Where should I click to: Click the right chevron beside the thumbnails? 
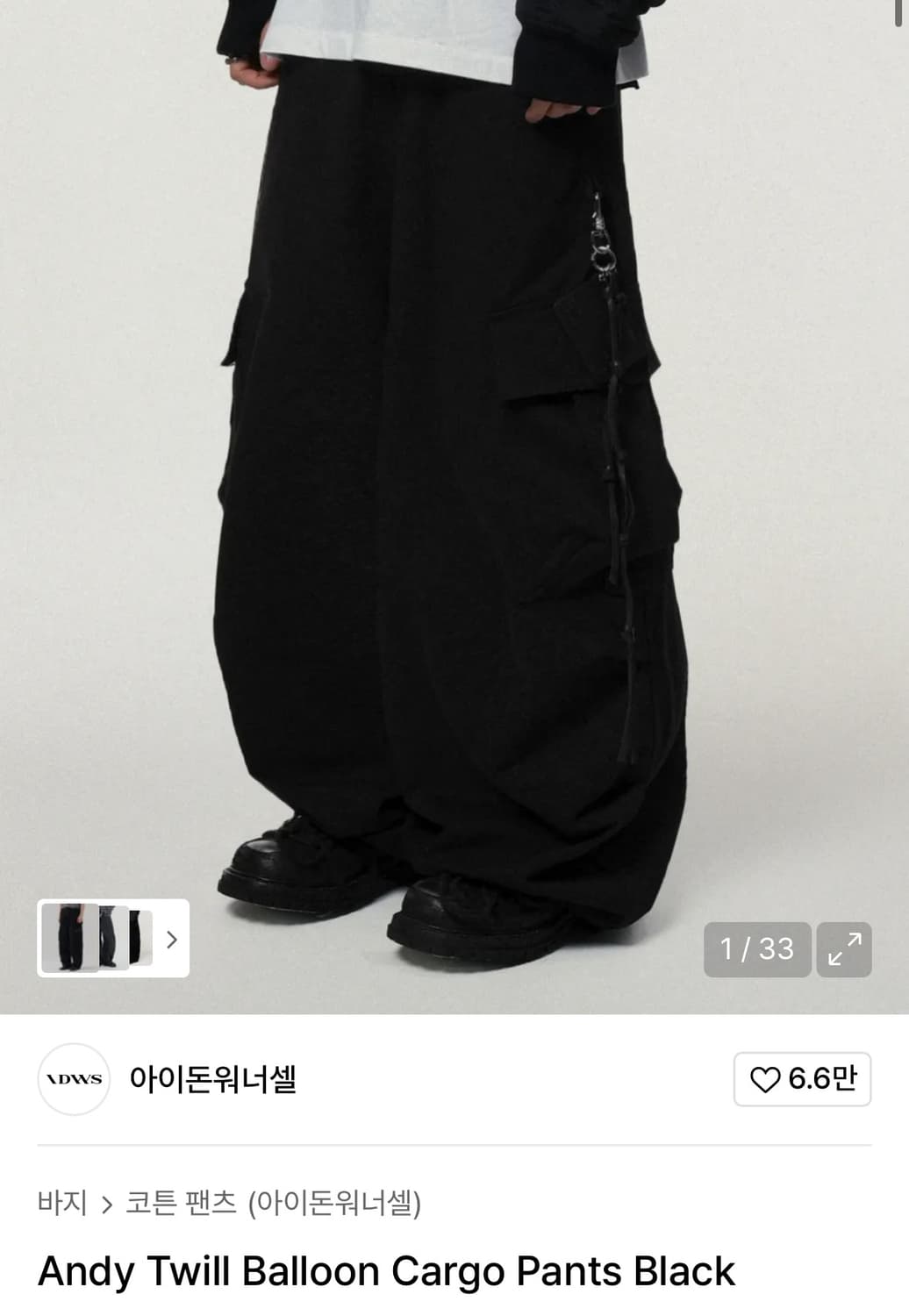(174, 939)
